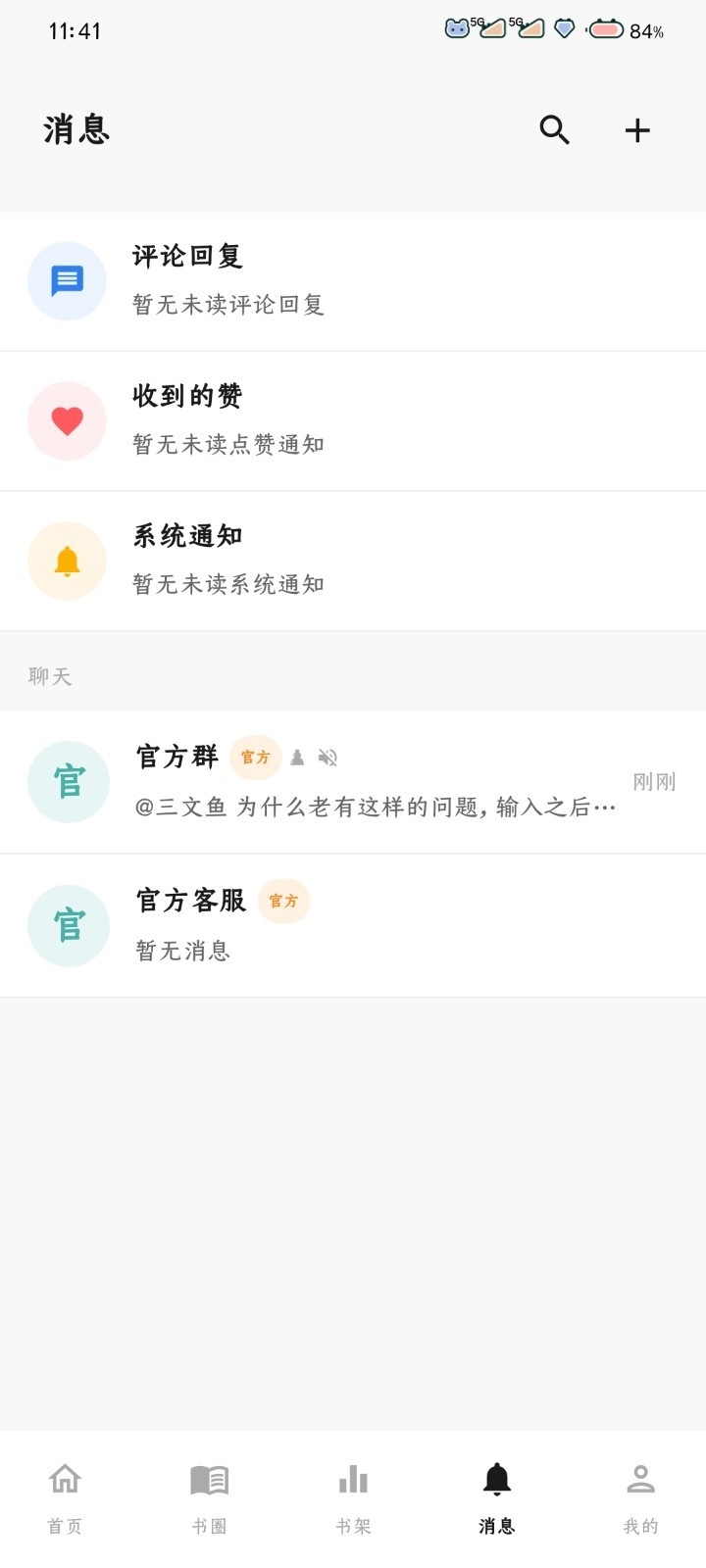Open the 官方客服 conversation
The width and height of the screenshot is (706, 1568).
pos(353,926)
